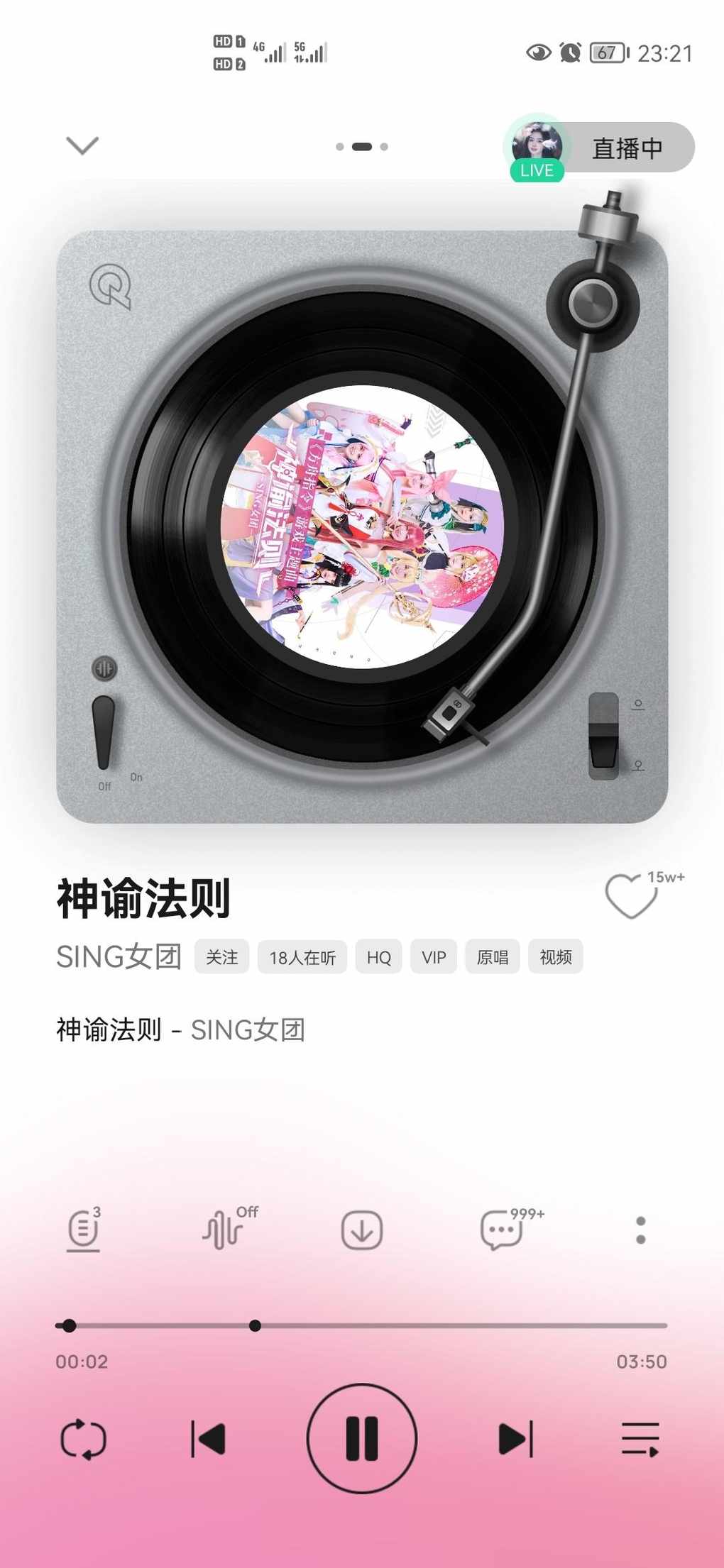724x1568 pixels.
Task: Download the current song
Action: click(362, 1230)
